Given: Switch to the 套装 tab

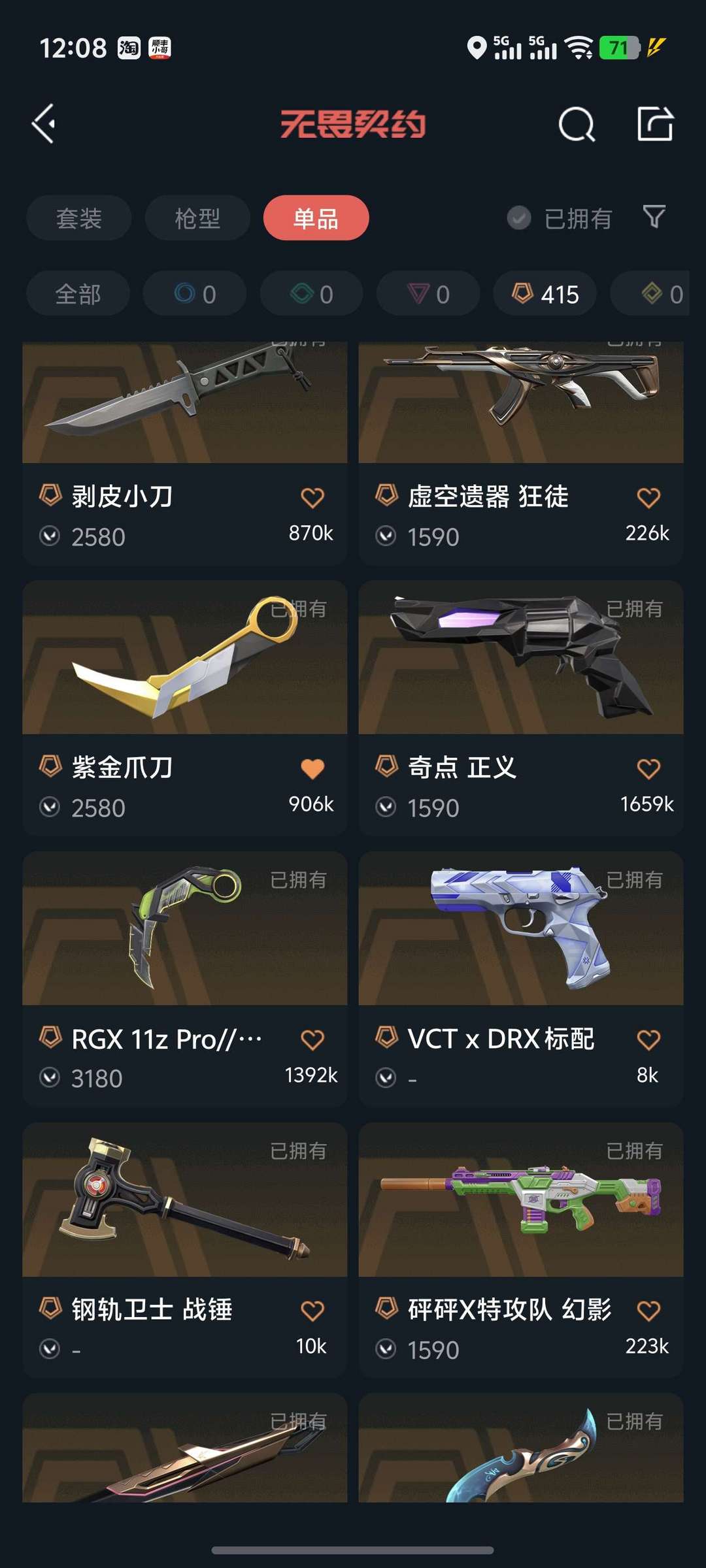Looking at the screenshot, I should click(x=78, y=218).
